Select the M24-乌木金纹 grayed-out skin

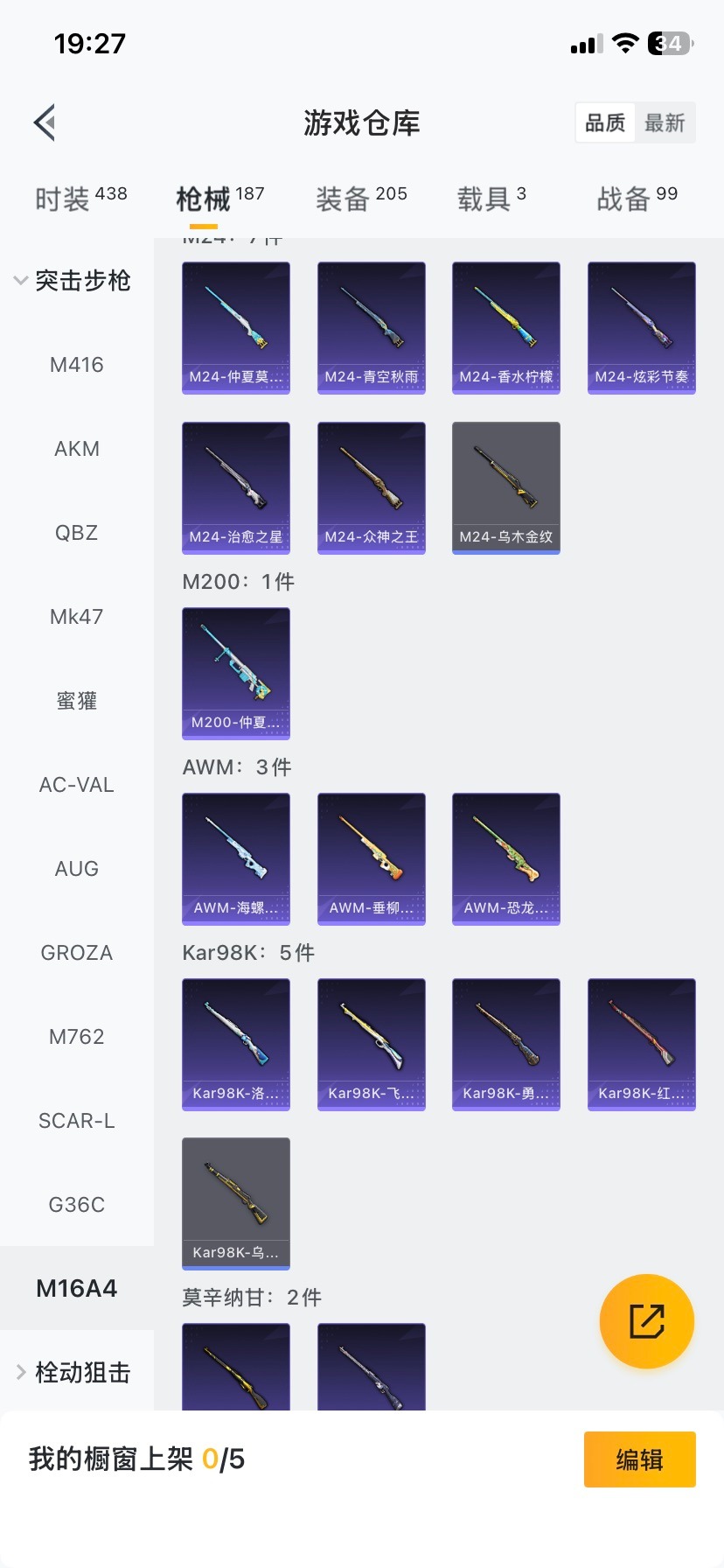[x=505, y=487]
